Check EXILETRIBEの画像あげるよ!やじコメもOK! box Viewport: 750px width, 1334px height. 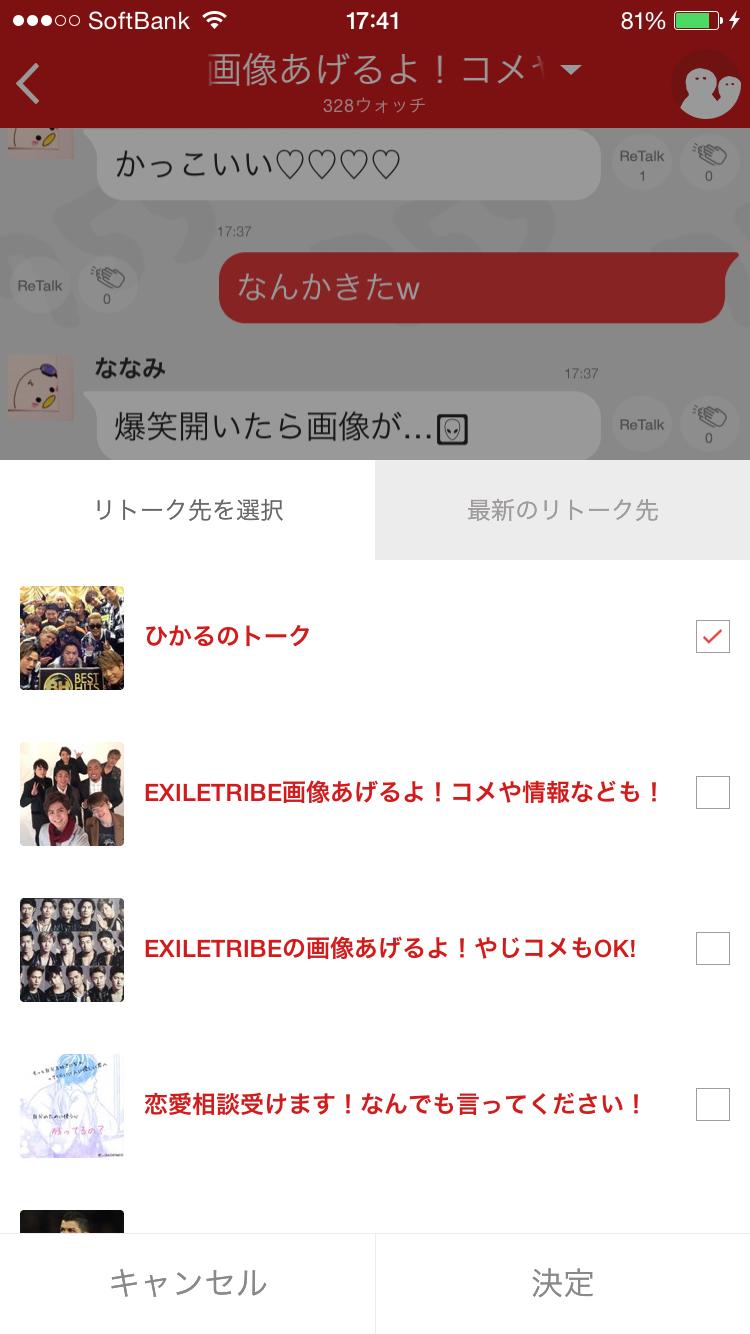click(713, 948)
